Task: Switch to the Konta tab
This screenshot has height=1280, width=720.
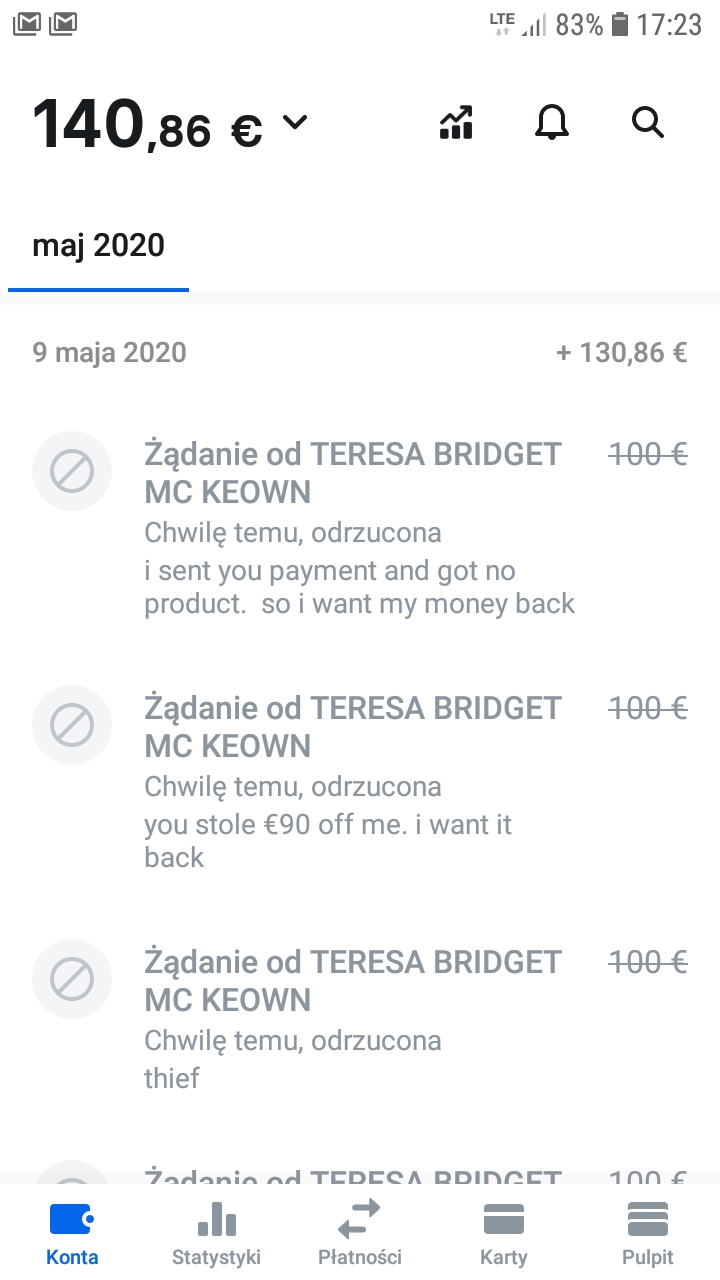Action: coord(72,1233)
